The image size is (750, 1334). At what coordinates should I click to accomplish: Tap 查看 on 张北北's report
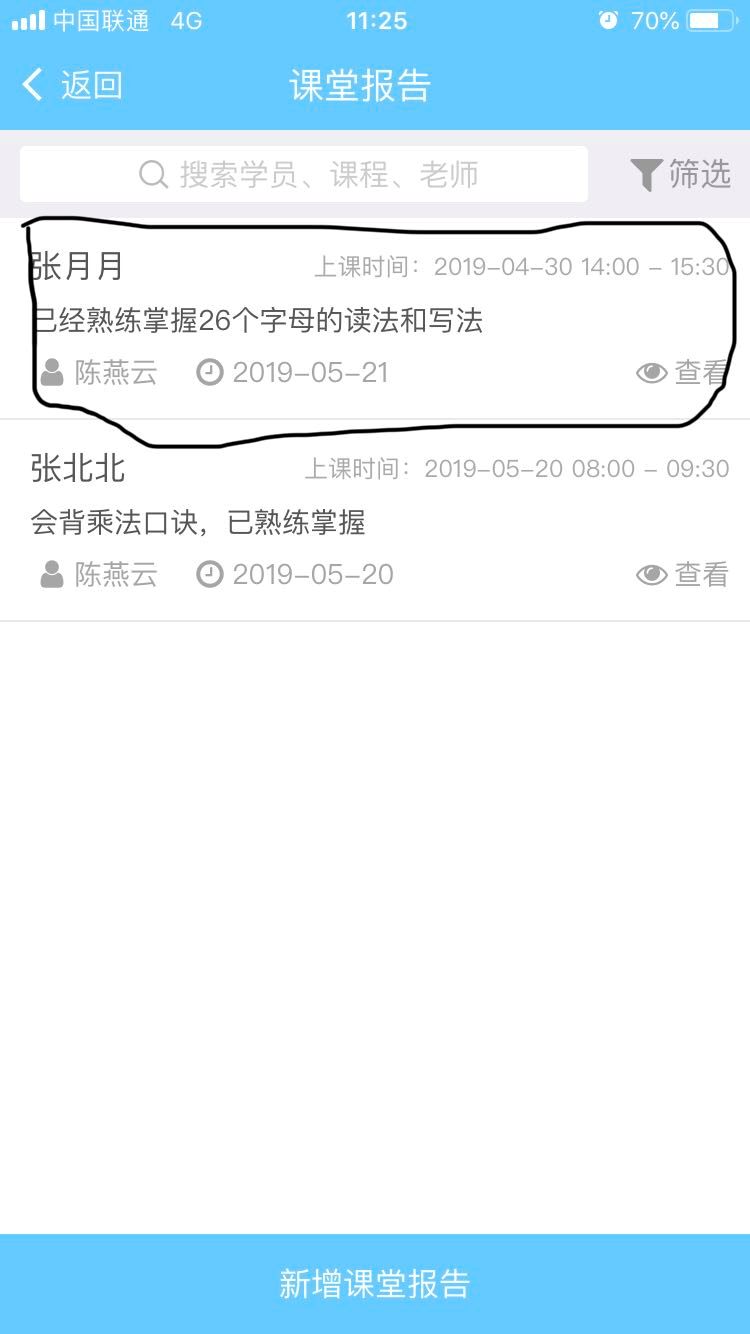click(x=682, y=575)
